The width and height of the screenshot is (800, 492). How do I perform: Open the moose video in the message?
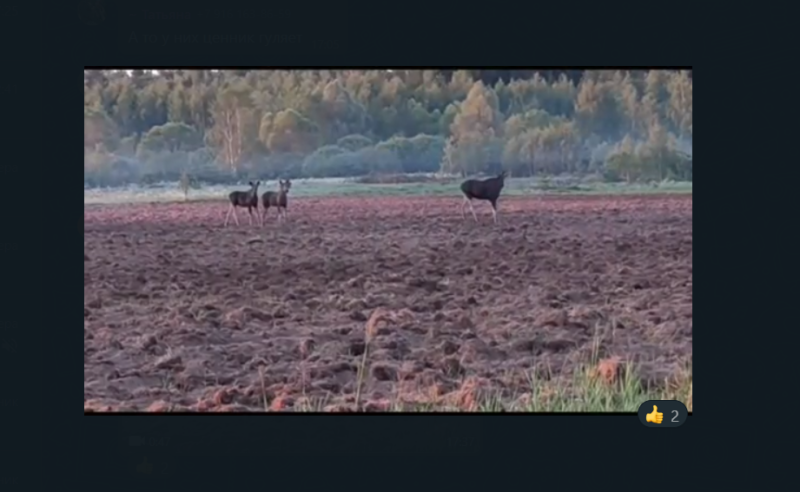click(388, 240)
